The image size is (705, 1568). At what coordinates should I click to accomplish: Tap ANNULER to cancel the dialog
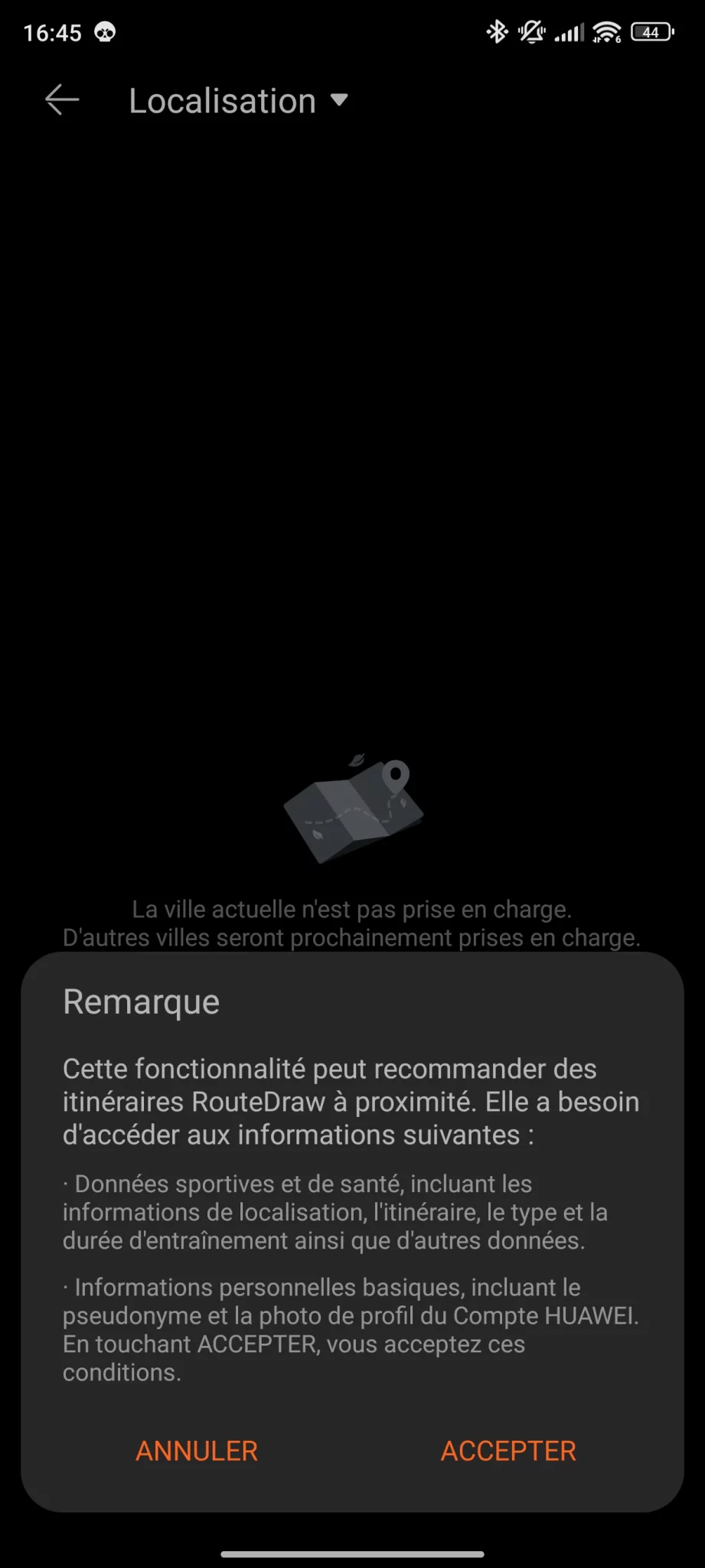click(197, 1451)
